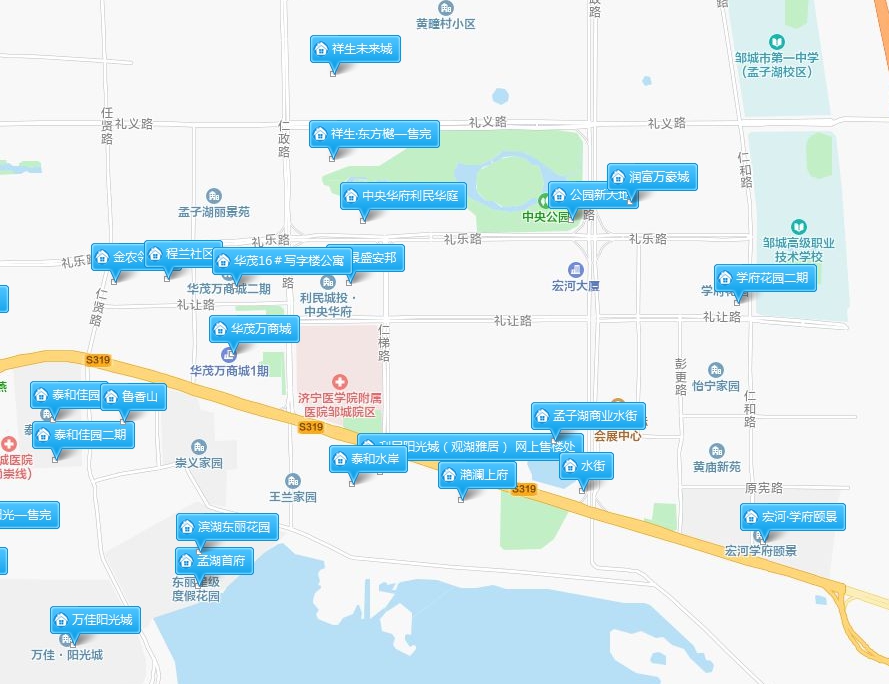
Task: Tap the 中央华府利民华庭 marker
Action: pyautogui.click(x=403, y=196)
